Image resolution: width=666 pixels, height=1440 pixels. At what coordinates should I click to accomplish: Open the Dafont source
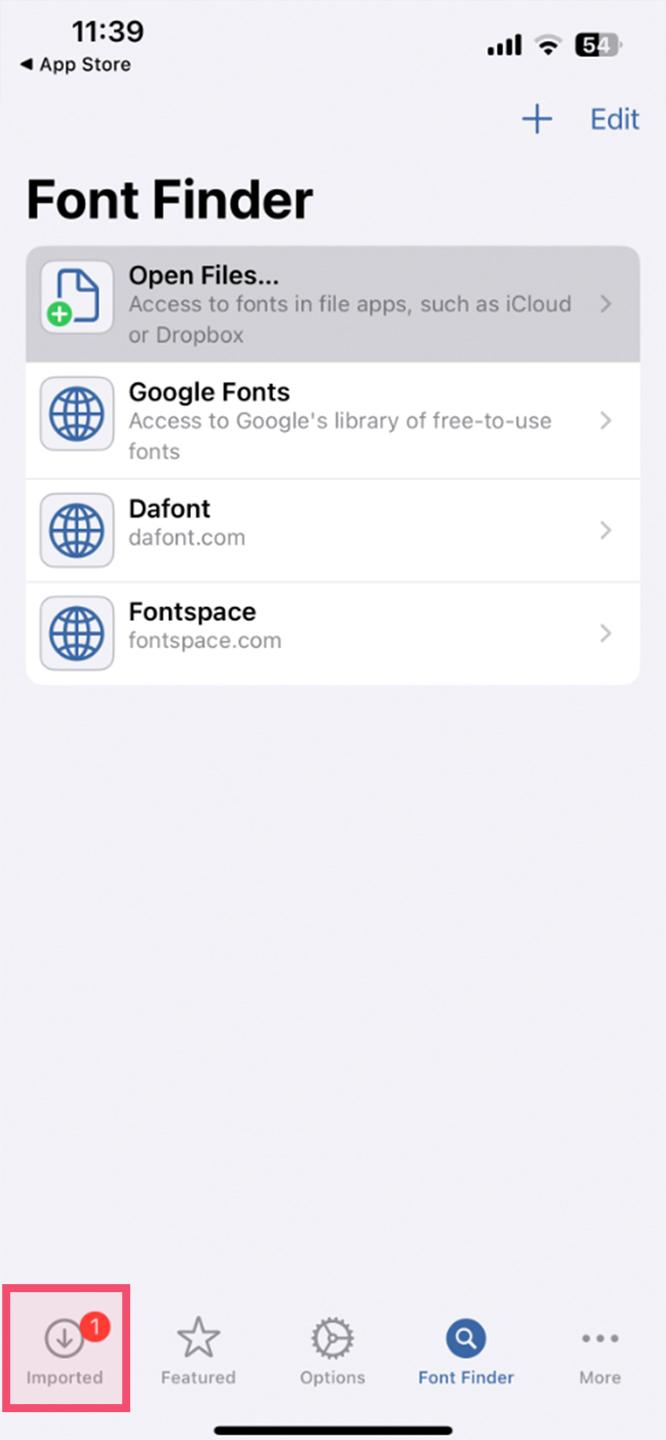332,530
